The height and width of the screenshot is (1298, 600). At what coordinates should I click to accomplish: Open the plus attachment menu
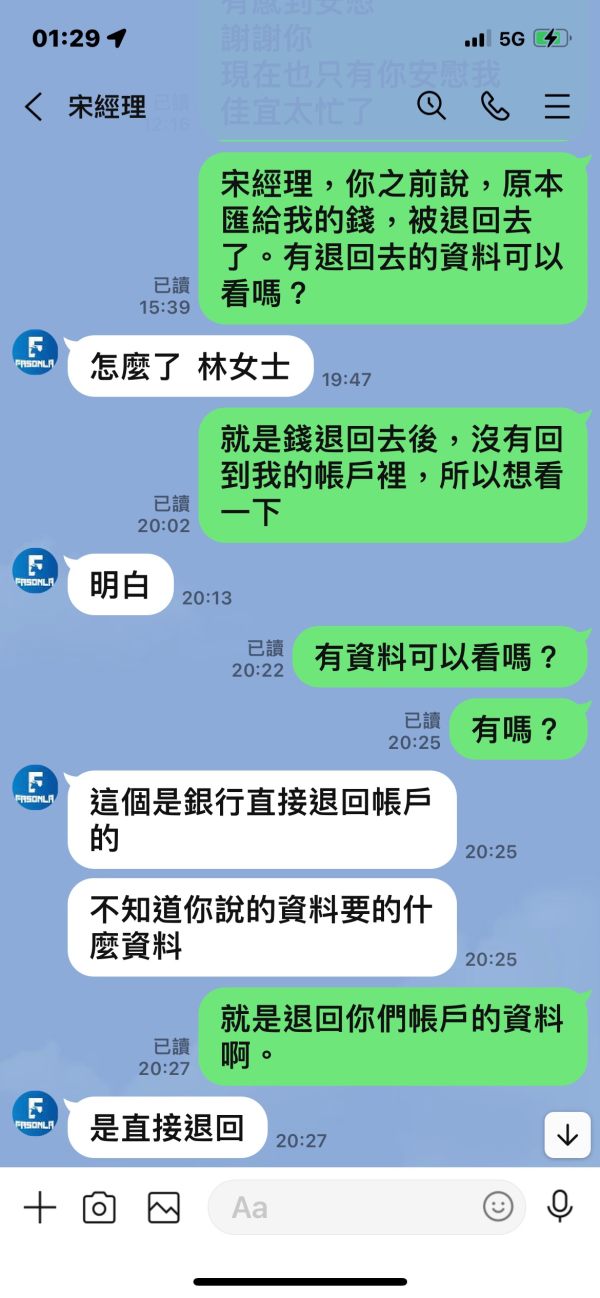40,1208
